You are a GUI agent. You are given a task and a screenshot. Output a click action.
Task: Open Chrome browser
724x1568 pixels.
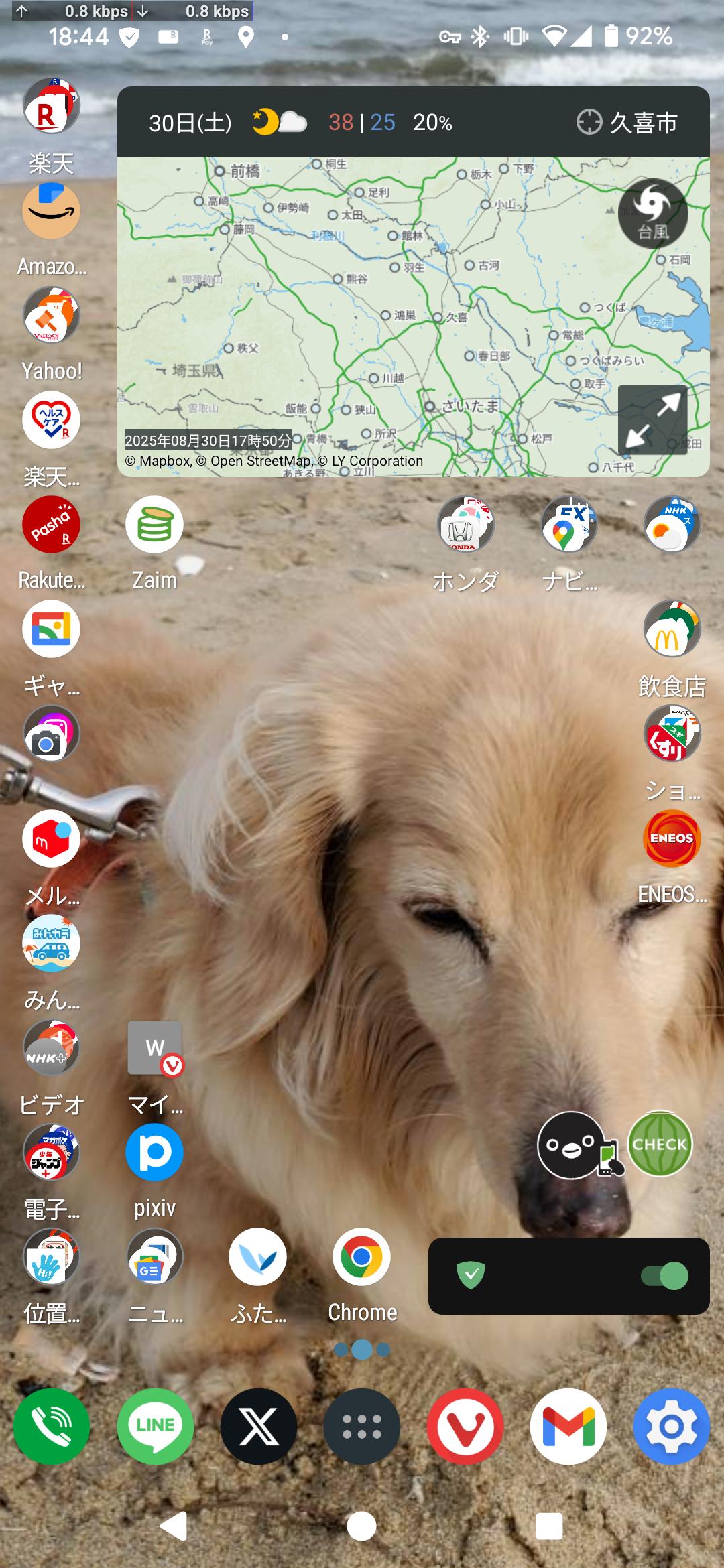pyautogui.click(x=361, y=1257)
